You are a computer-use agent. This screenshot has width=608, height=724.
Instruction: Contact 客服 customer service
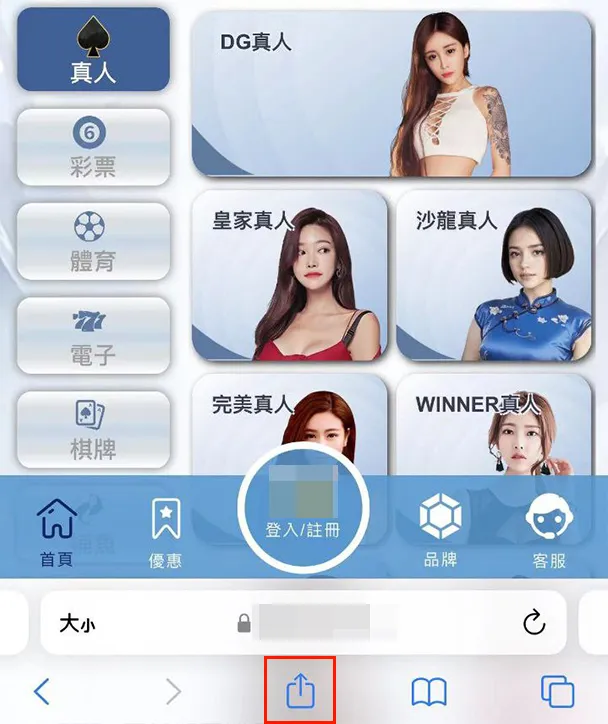[549, 532]
